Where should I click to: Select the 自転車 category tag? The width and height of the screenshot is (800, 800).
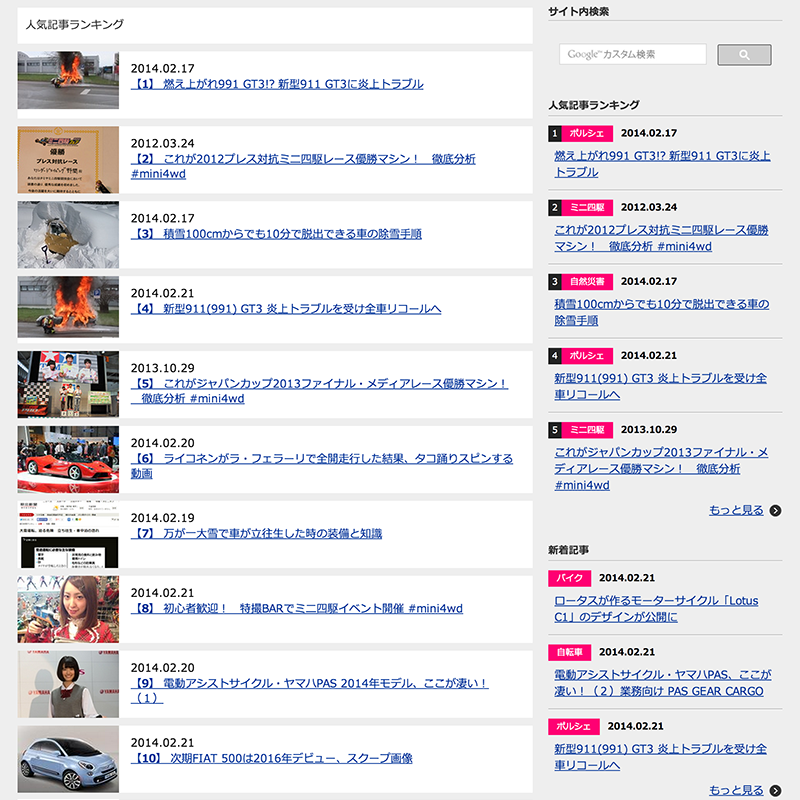pyautogui.click(x=568, y=652)
